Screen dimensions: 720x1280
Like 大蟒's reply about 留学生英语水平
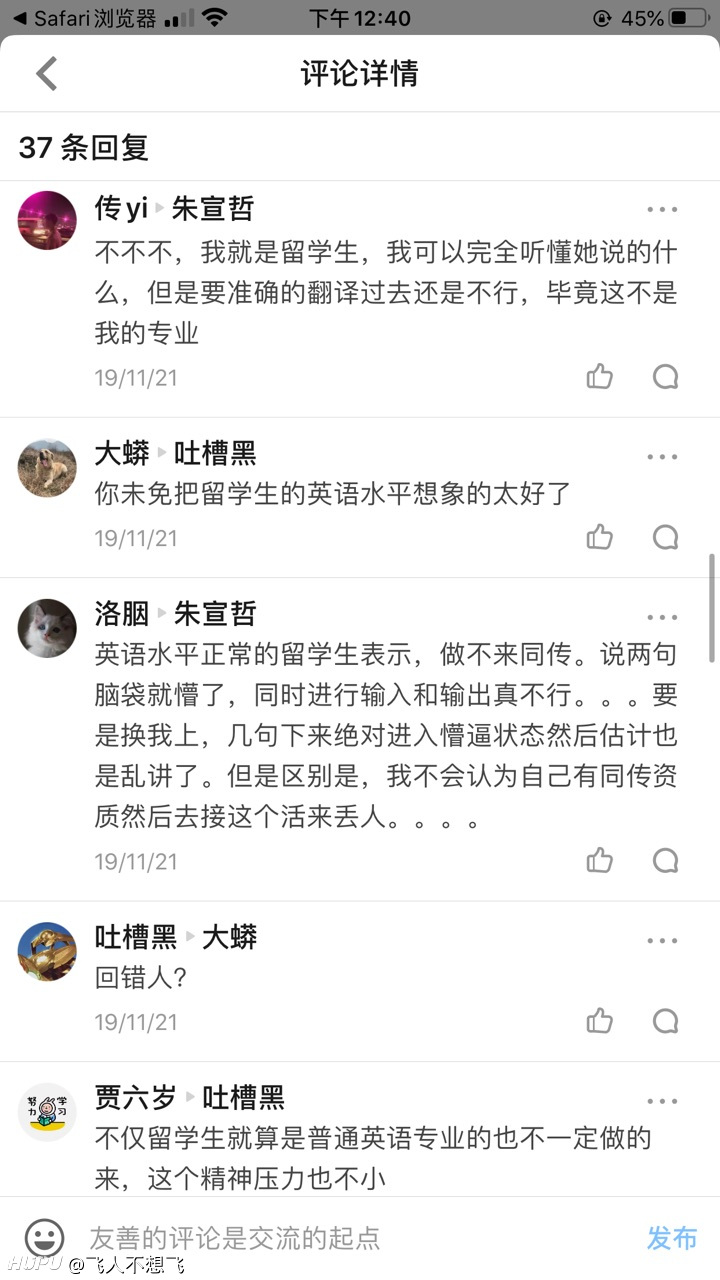coord(600,537)
